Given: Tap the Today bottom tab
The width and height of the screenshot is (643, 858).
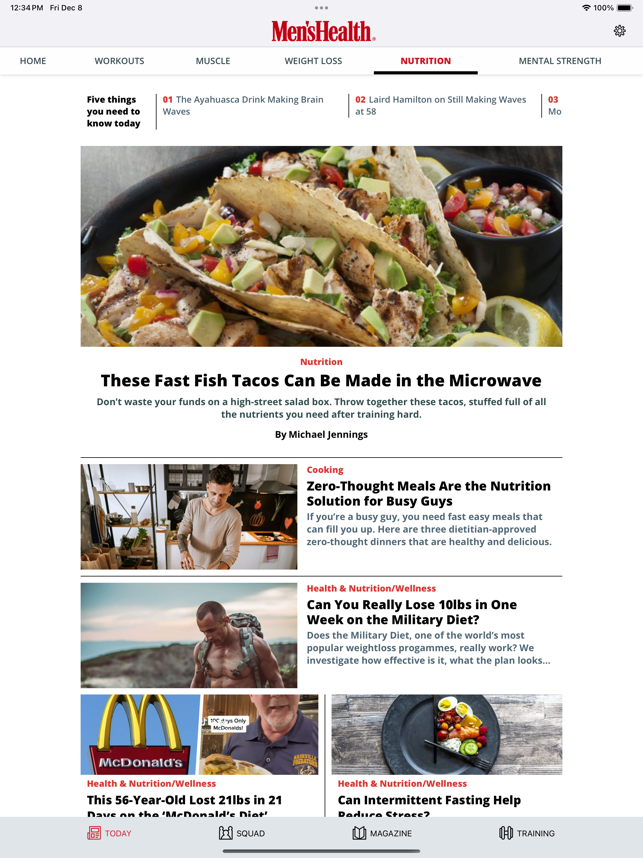Looking at the screenshot, I should [x=109, y=833].
